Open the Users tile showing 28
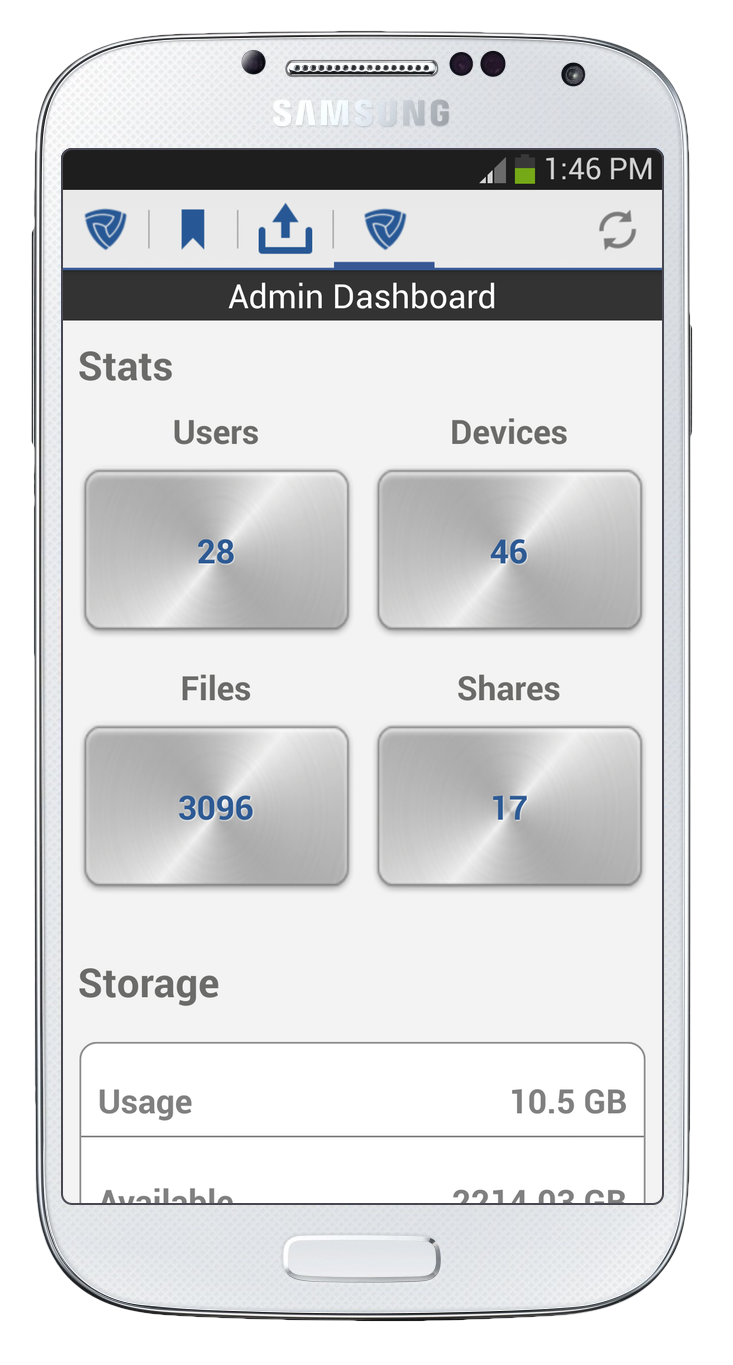The image size is (733, 1365). point(216,550)
